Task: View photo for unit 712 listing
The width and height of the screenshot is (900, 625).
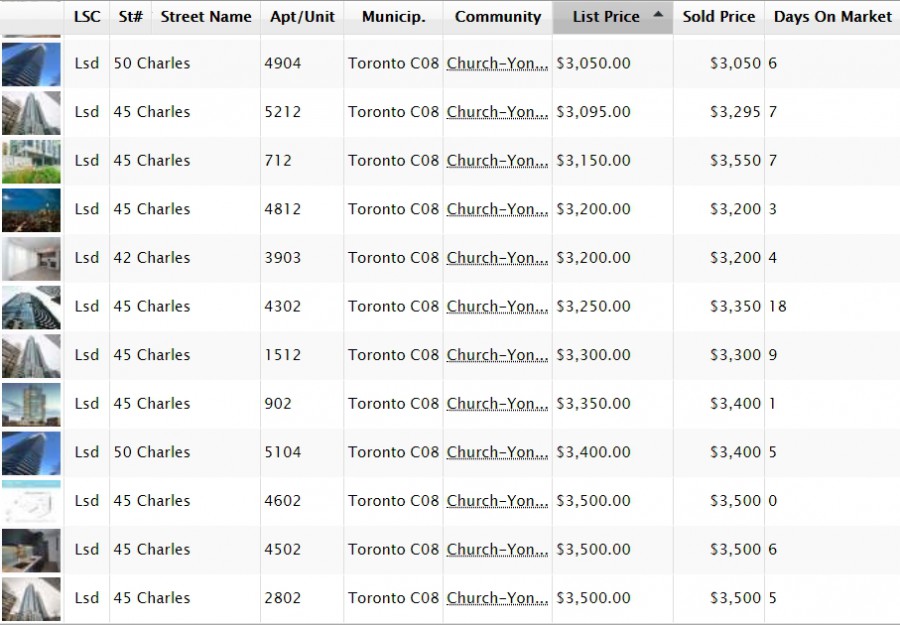Action: click(x=31, y=161)
